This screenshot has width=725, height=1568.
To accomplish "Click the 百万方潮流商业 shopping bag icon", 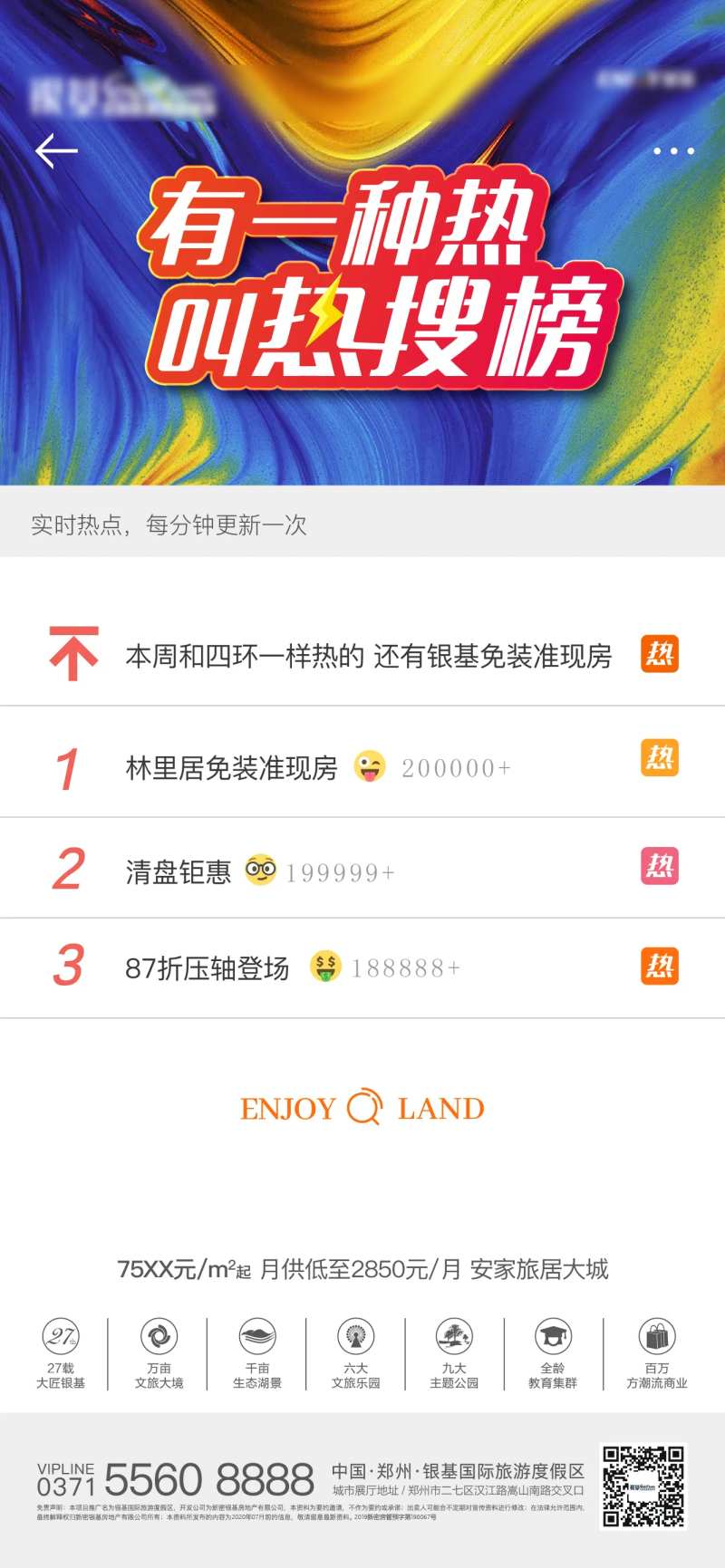I will [x=655, y=1336].
